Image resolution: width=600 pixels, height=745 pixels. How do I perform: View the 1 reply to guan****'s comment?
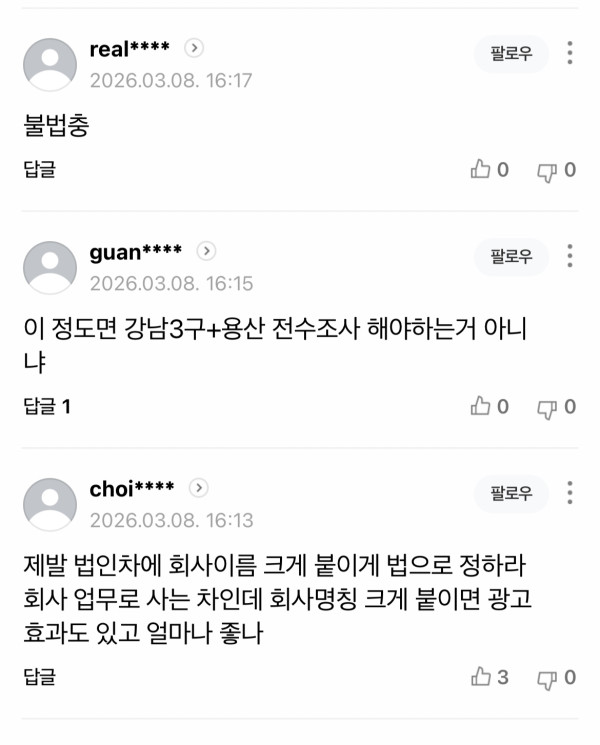pyautogui.click(x=47, y=407)
